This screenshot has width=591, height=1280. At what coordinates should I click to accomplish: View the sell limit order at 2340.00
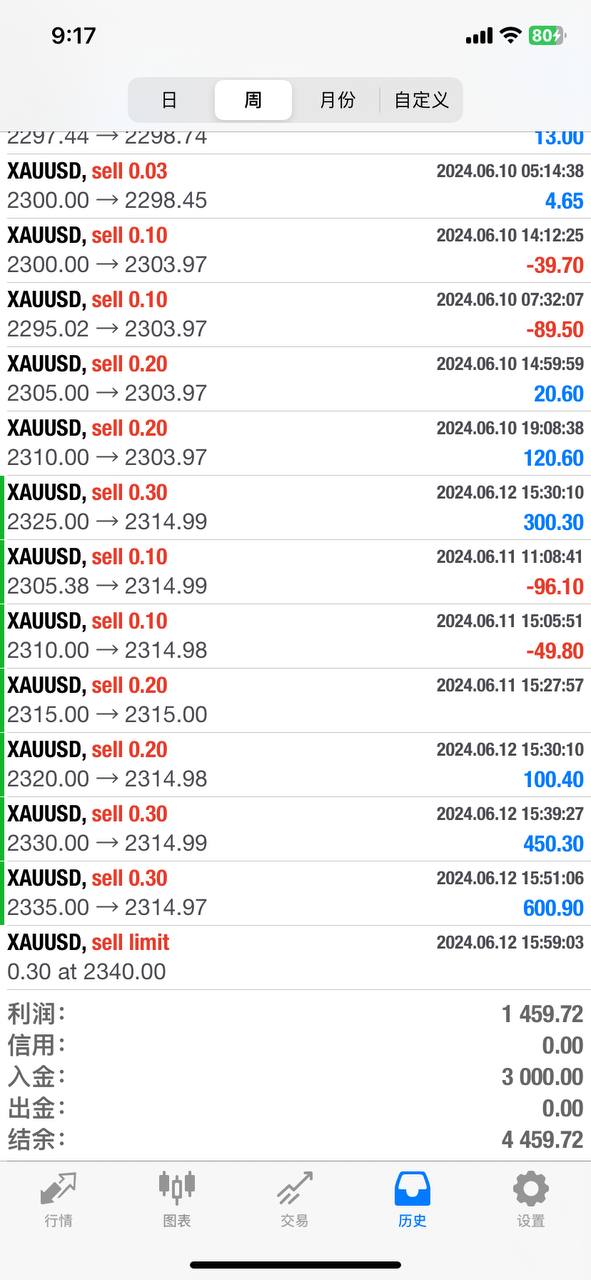tap(295, 957)
